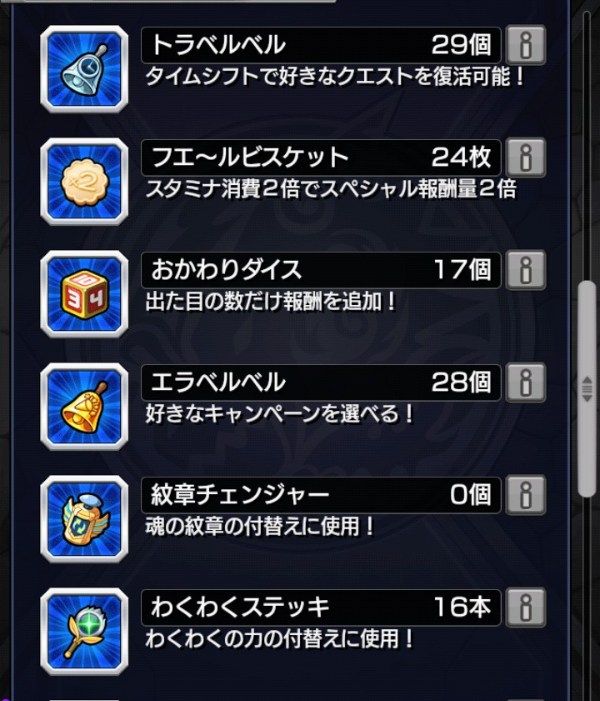Open info button for エラベルベル

527,381
